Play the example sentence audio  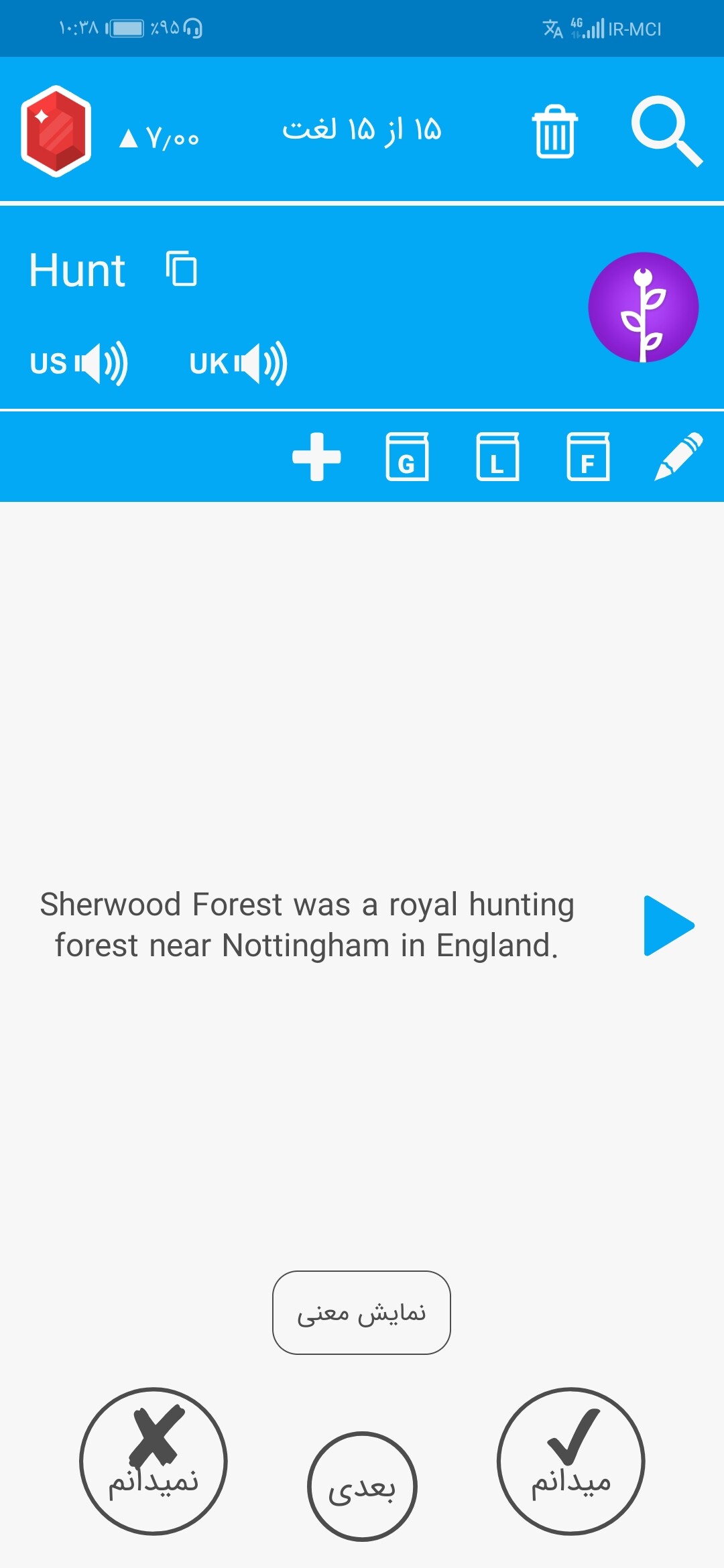tap(668, 925)
